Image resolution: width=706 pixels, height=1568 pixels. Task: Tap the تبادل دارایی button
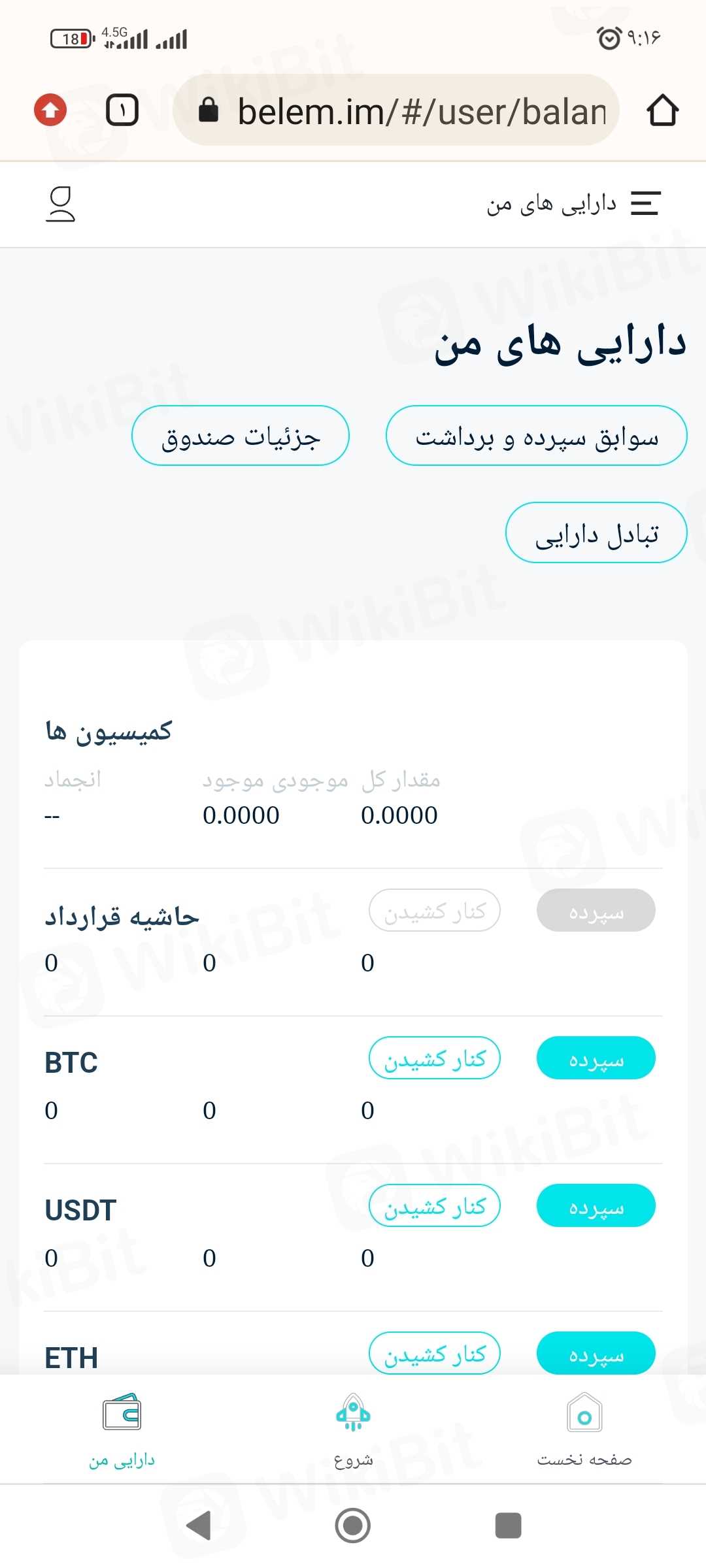[596, 533]
